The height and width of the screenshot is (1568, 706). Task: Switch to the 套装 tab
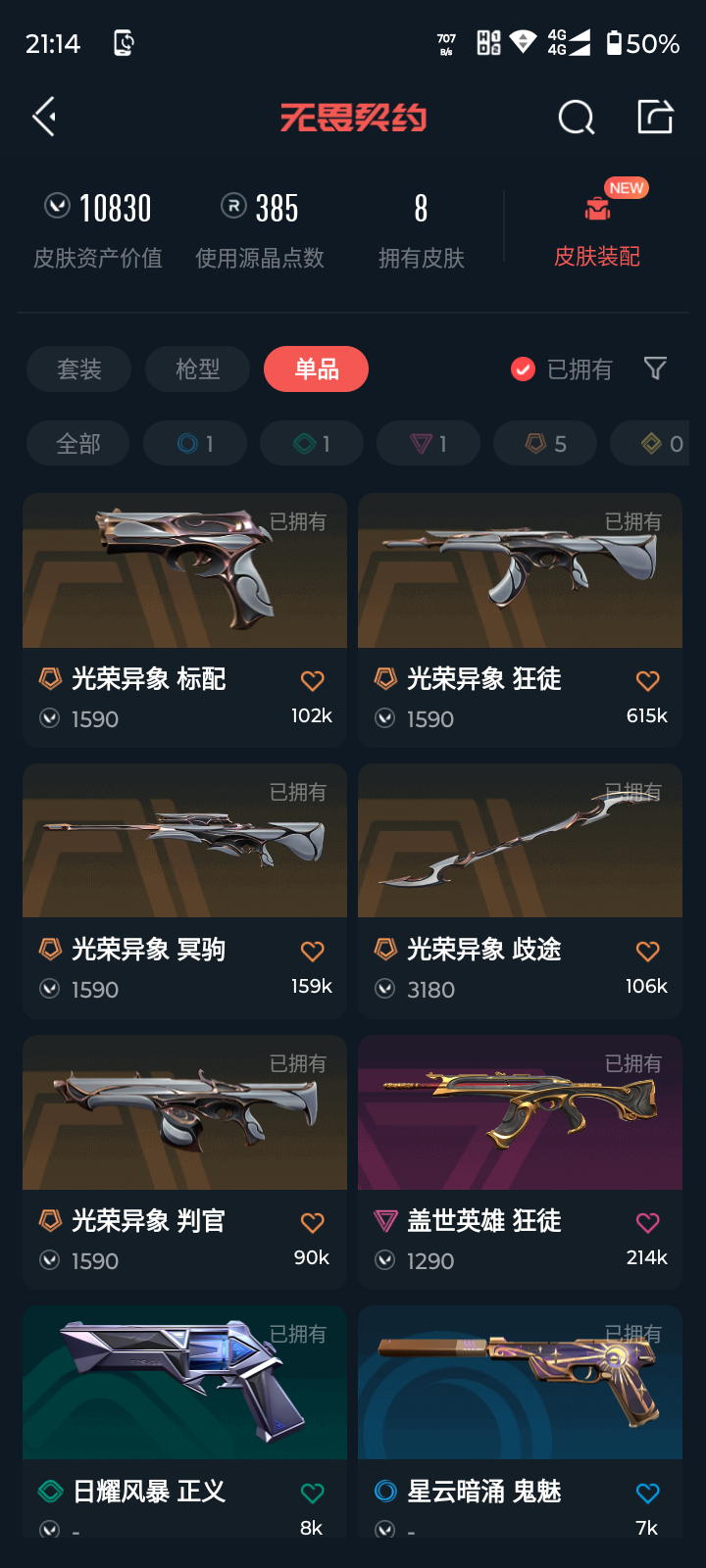pyautogui.click(x=78, y=369)
